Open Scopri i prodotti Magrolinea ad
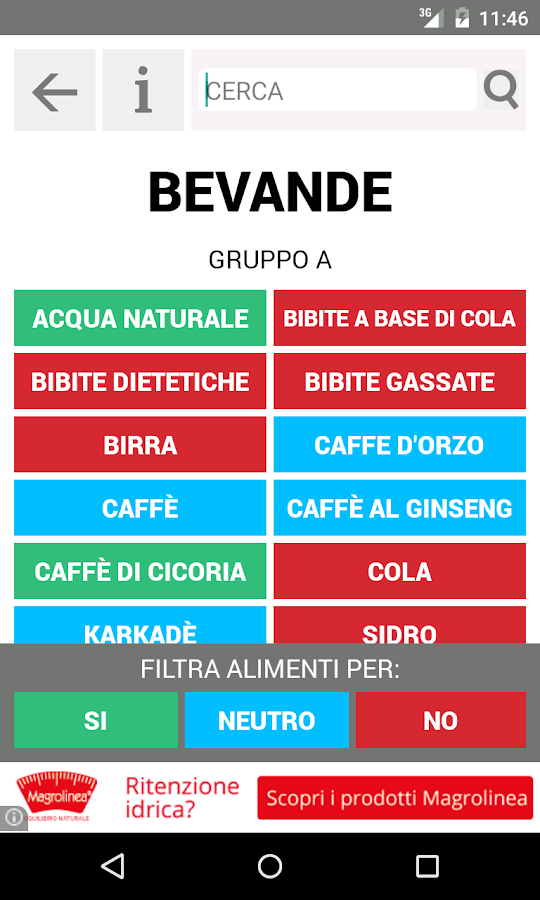Viewport: 540px width, 900px height. pyautogui.click(x=395, y=798)
